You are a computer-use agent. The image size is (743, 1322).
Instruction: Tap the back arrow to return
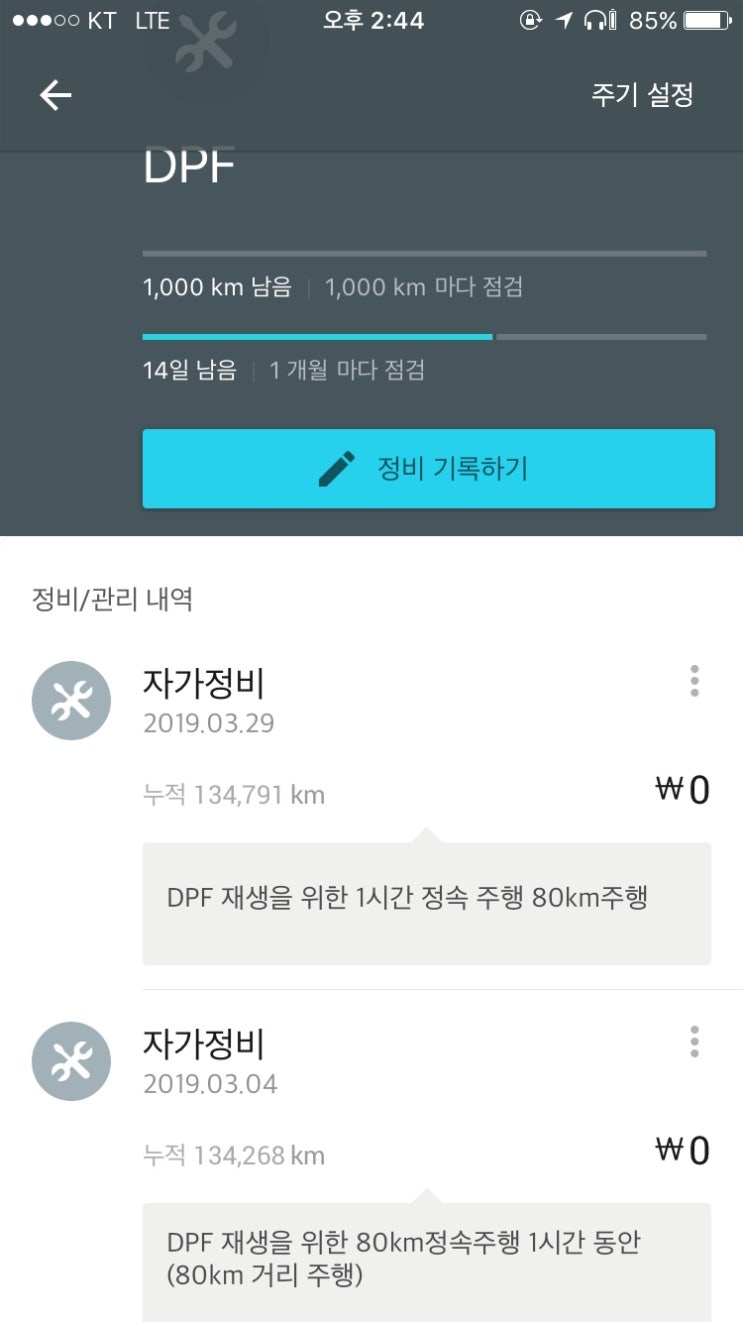[55, 94]
